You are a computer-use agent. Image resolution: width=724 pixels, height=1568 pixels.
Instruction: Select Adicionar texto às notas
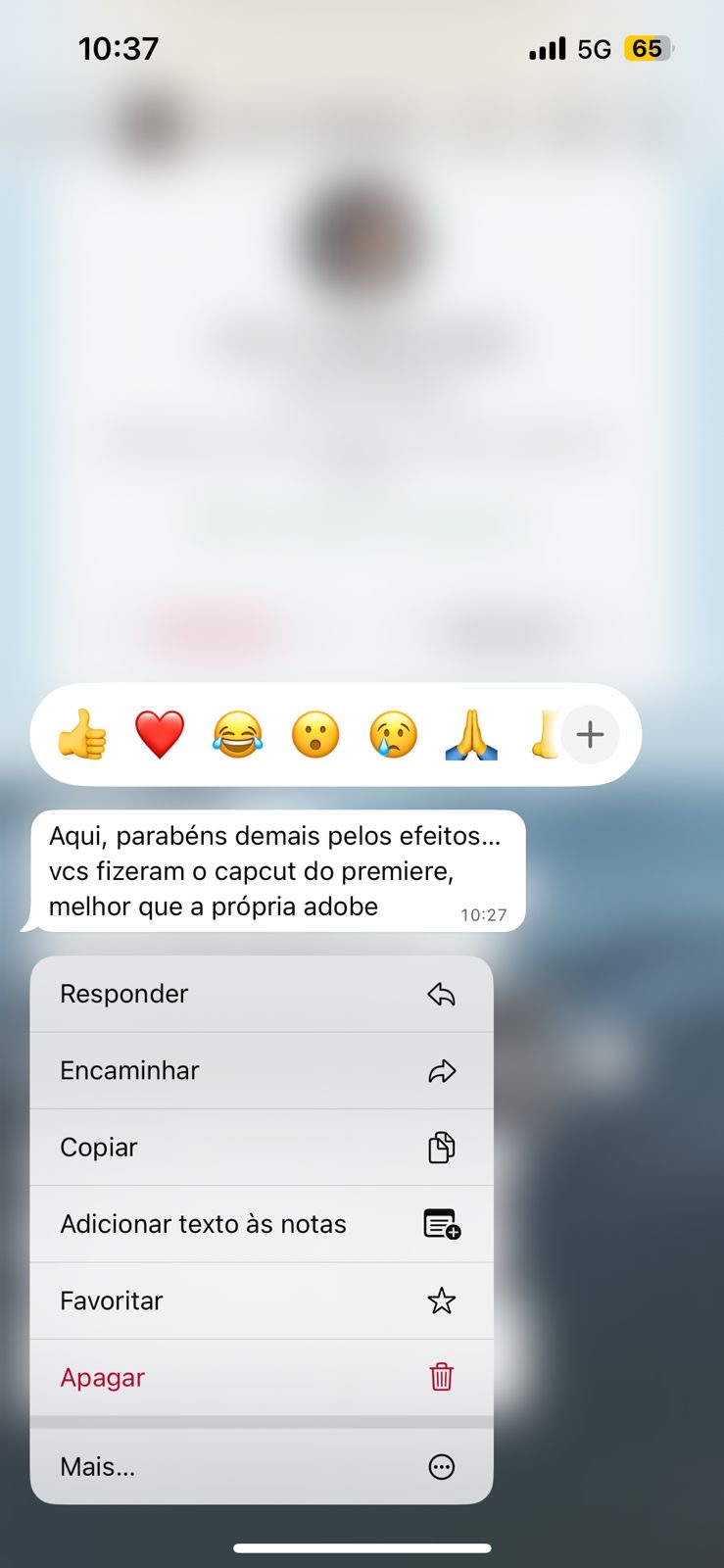pyautogui.click(x=262, y=1224)
